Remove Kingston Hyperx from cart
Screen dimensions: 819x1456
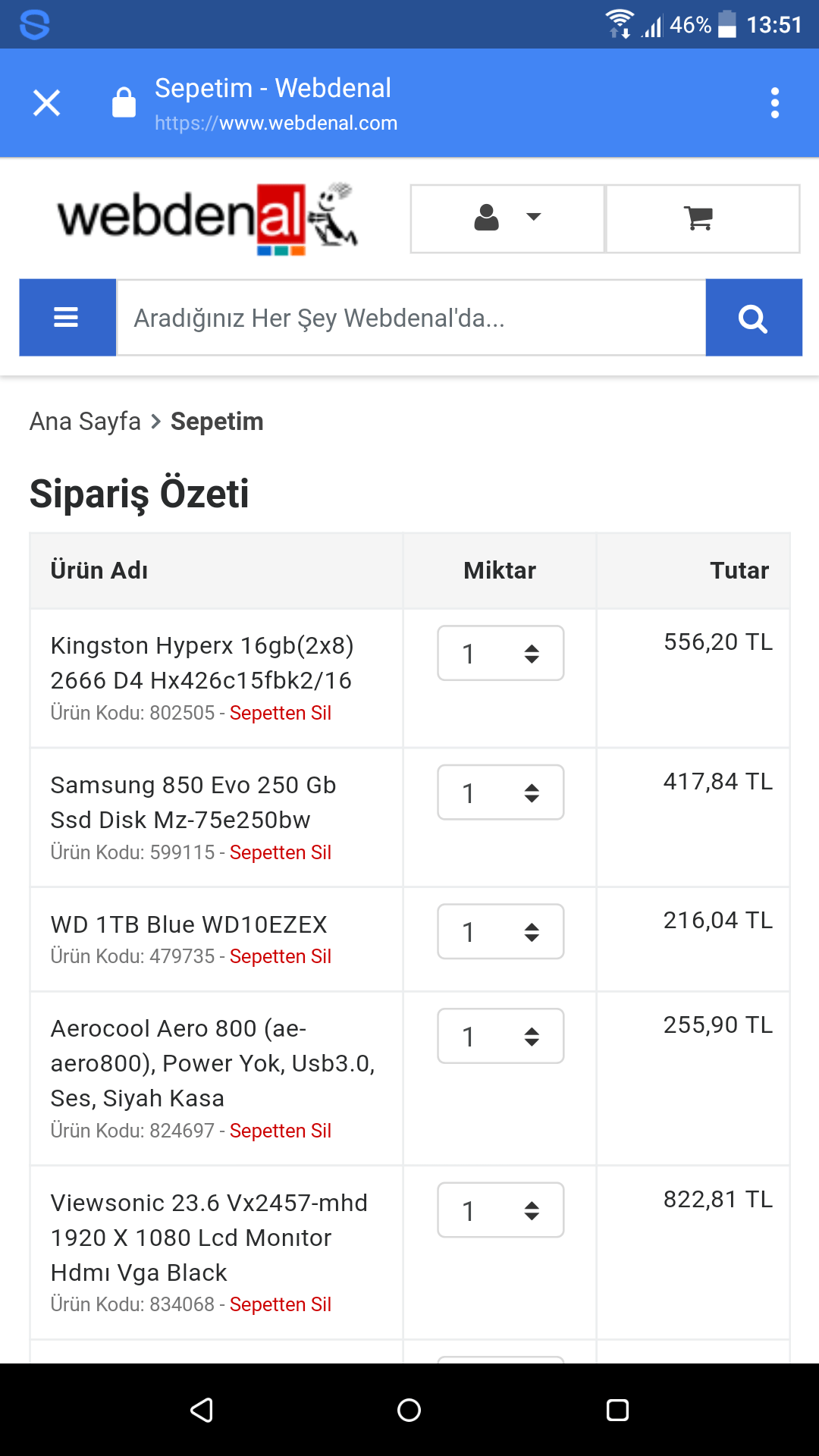click(x=280, y=713)
